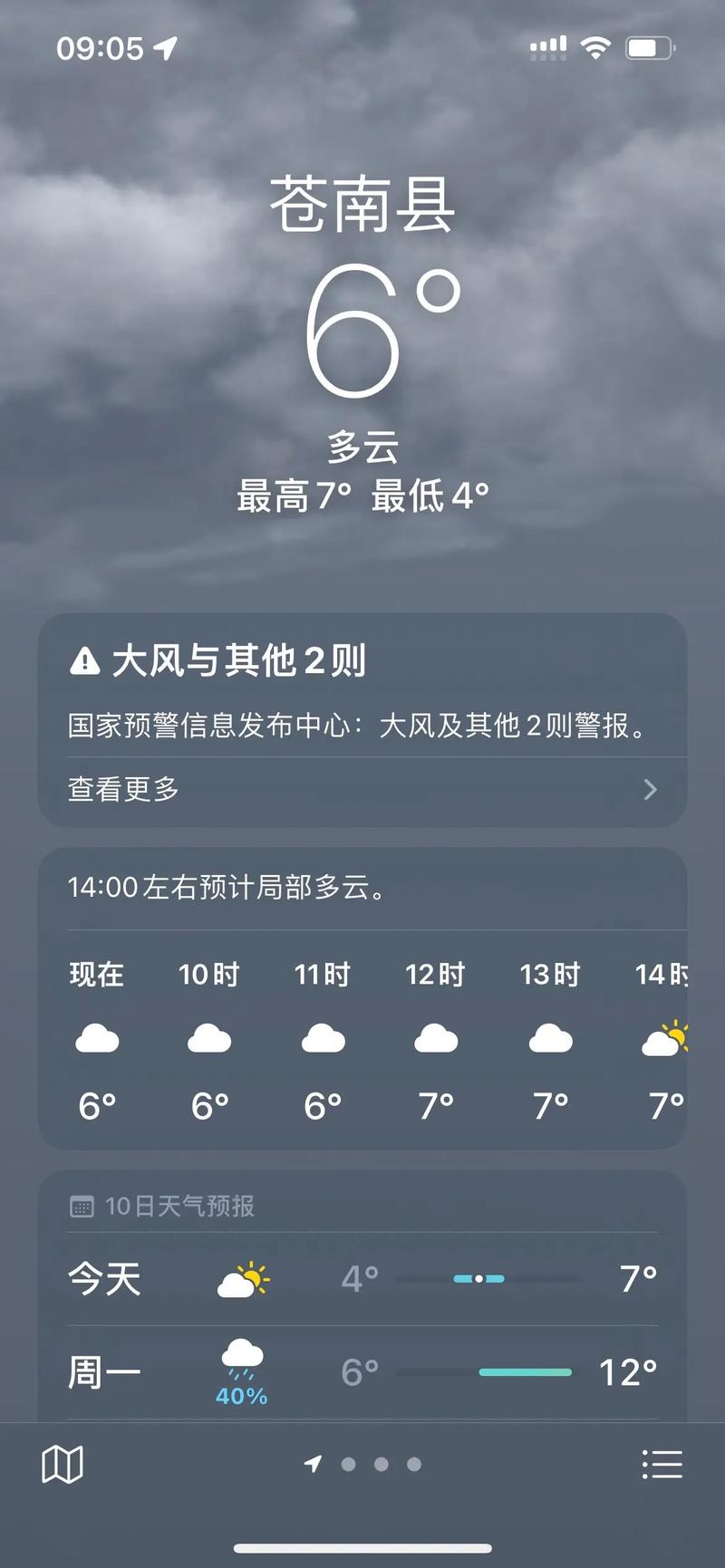Open the weather alert details chevron
The height and width of the screenshot is (1568, 725).
(650, 790)
